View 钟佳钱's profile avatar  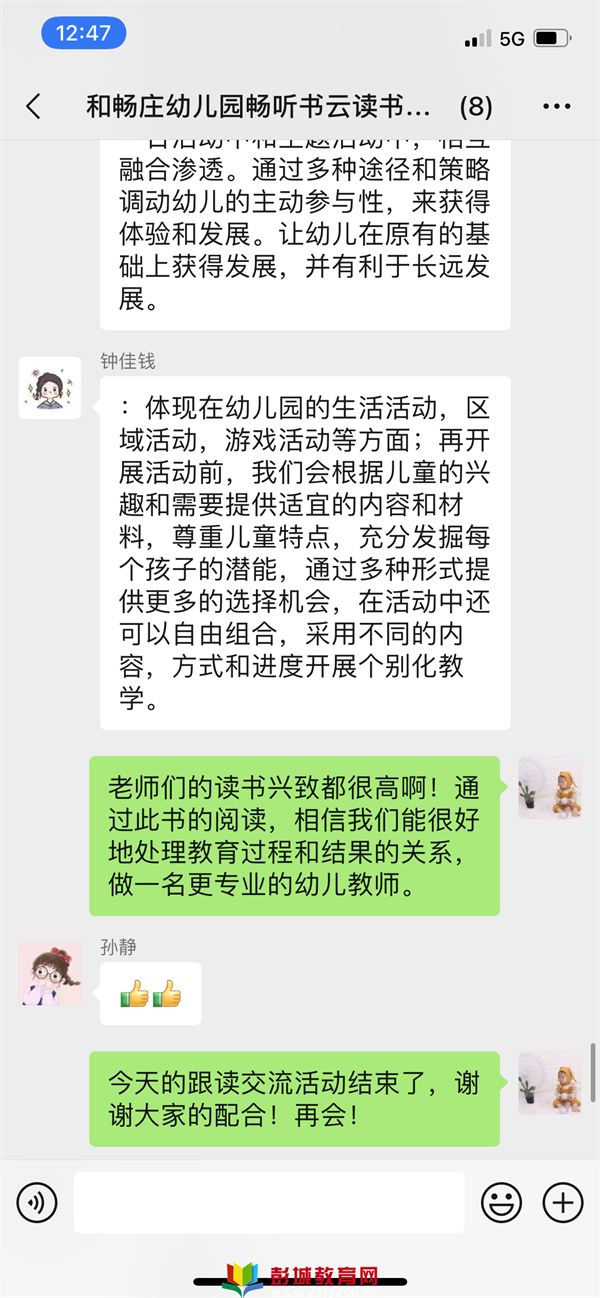[50, 387]
